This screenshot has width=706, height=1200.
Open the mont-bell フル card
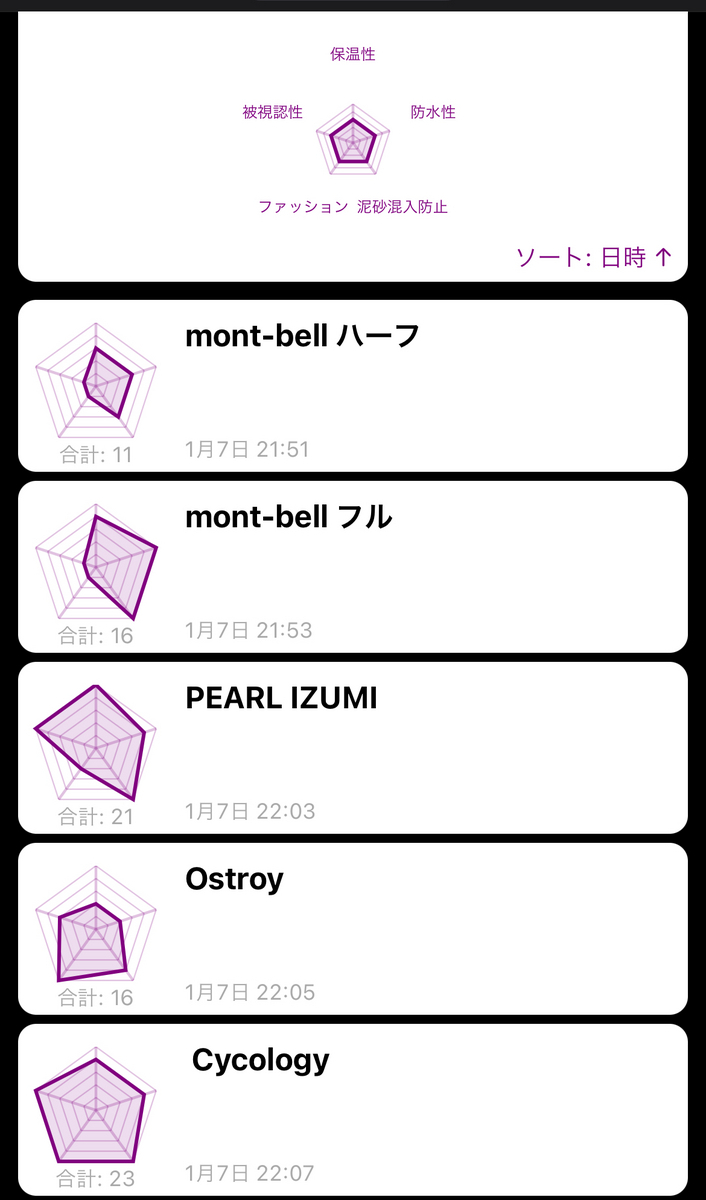pos(352,567)
